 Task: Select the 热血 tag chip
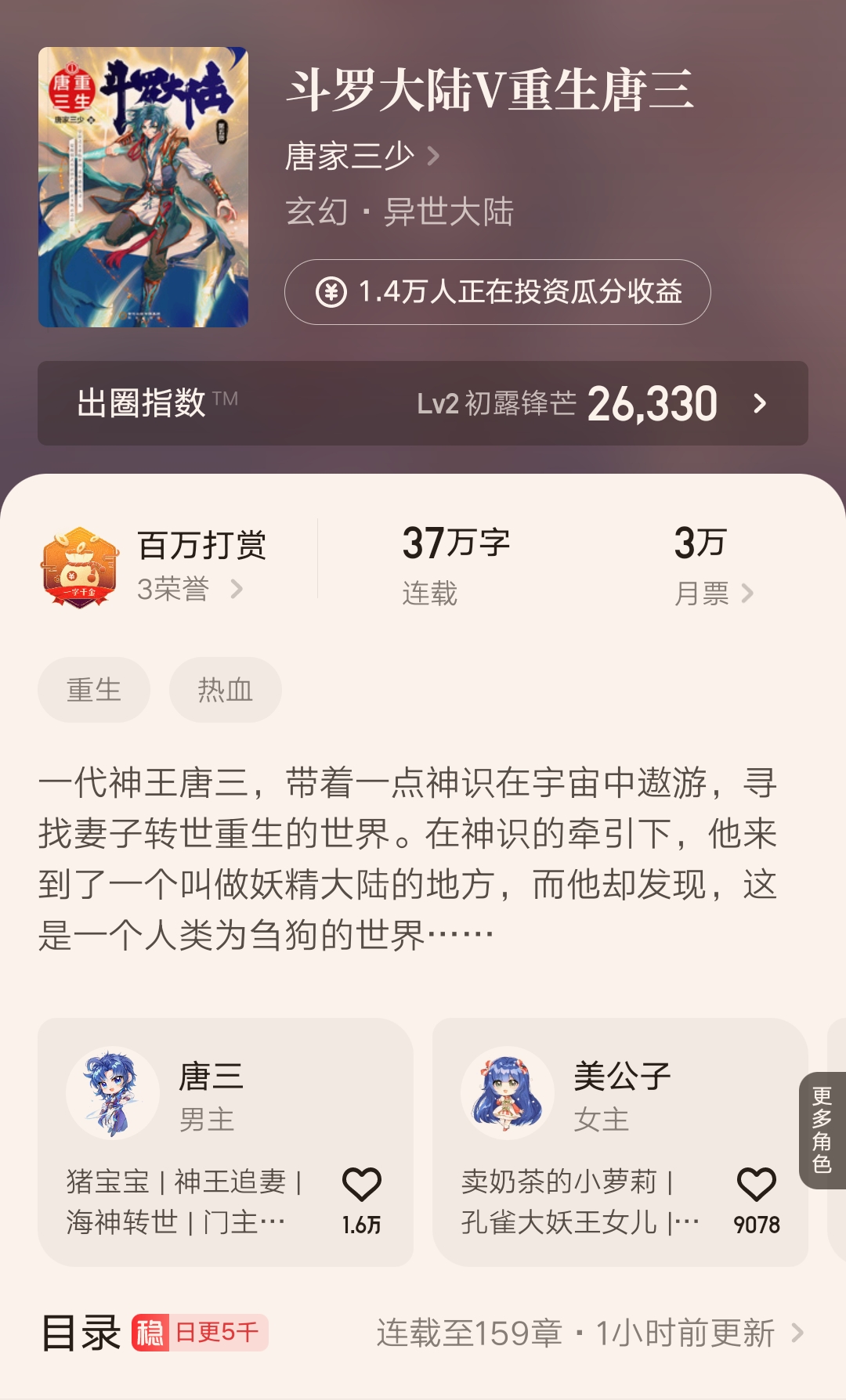pos(225,690)
